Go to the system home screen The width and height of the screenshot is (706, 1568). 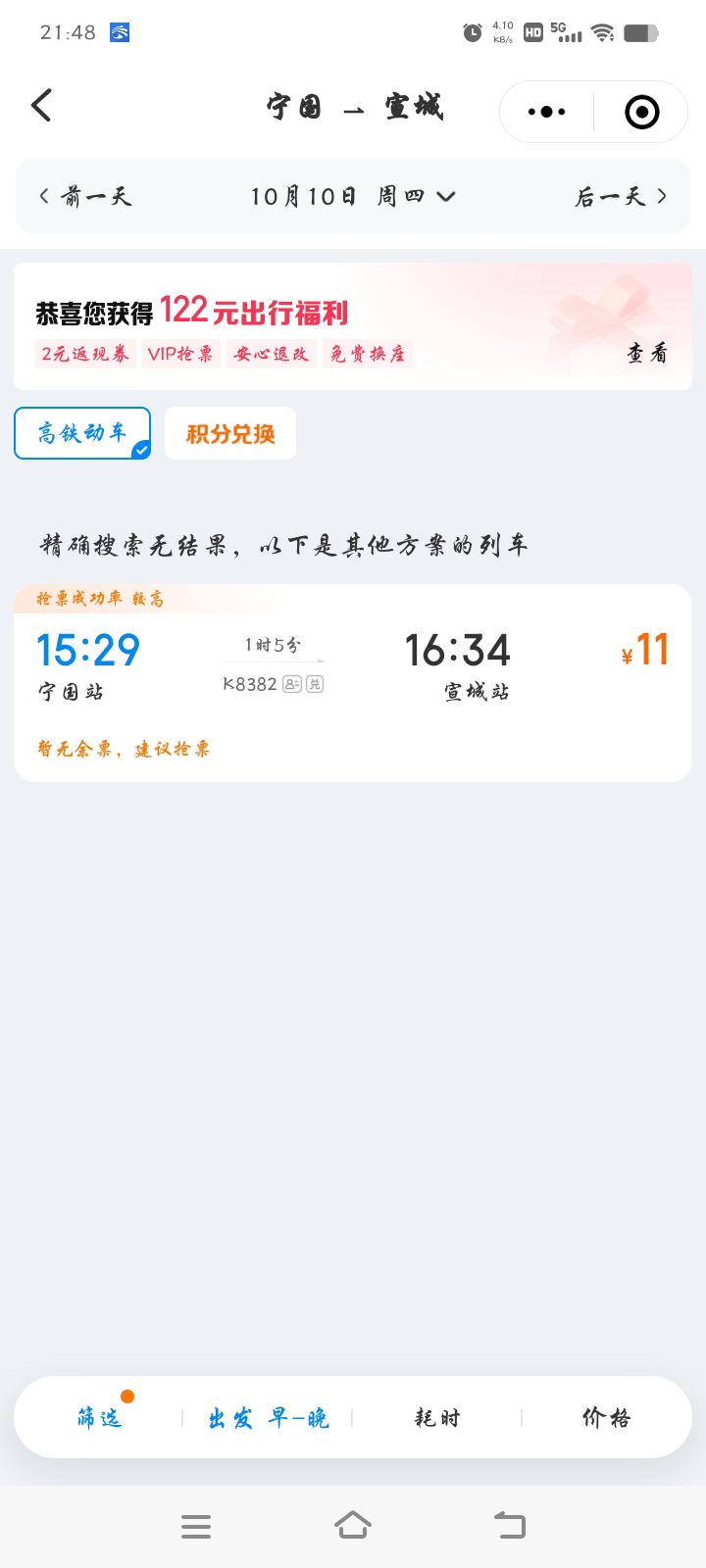353,1525
